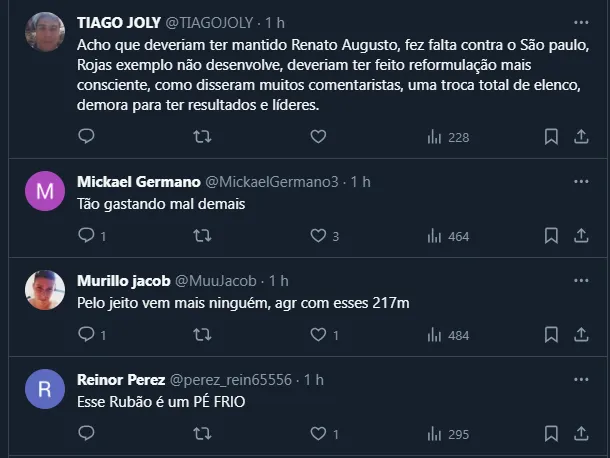
Task: Open the overflow menu on Murillo jacob's tweet
Action: pyautogui.click(x=581, y=280)
